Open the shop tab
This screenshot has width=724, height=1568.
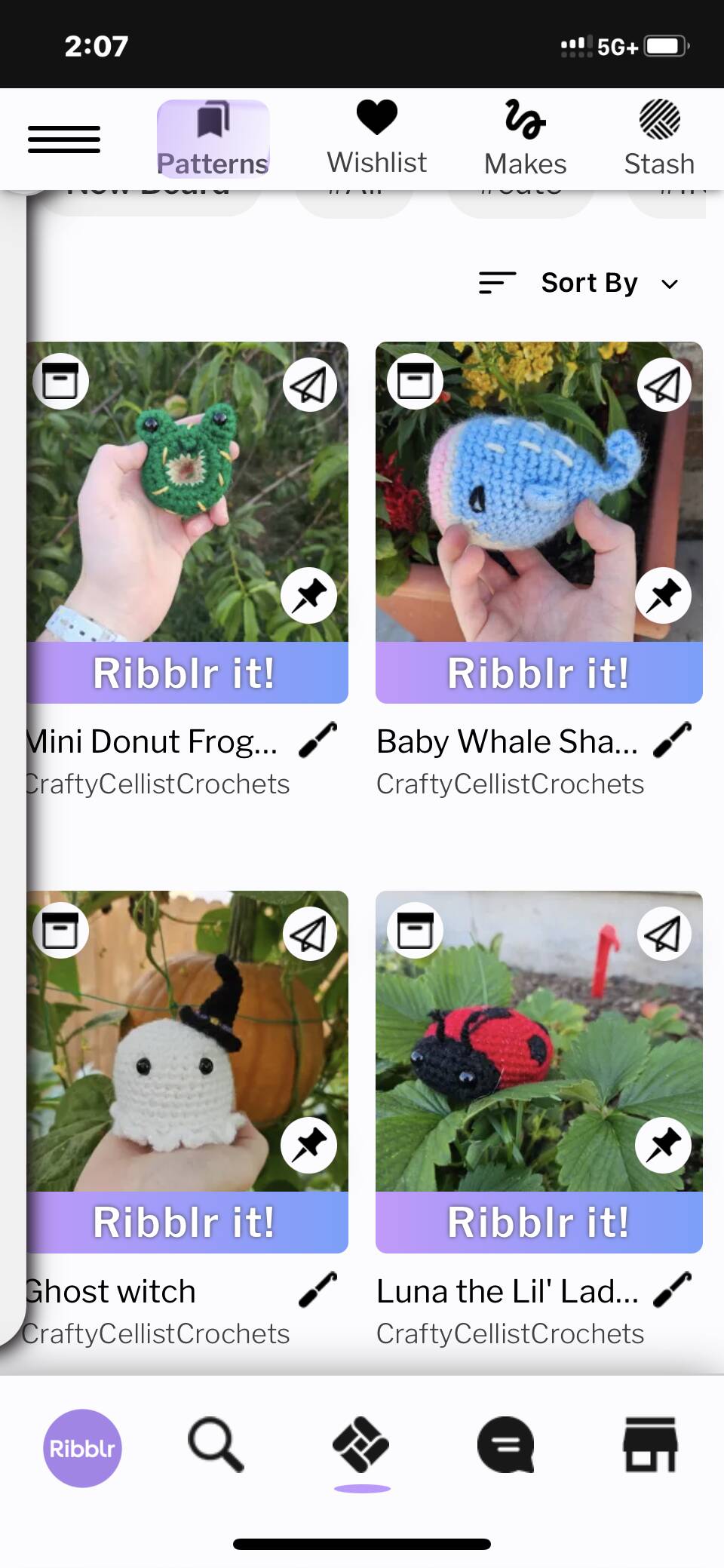[649, 1445]
